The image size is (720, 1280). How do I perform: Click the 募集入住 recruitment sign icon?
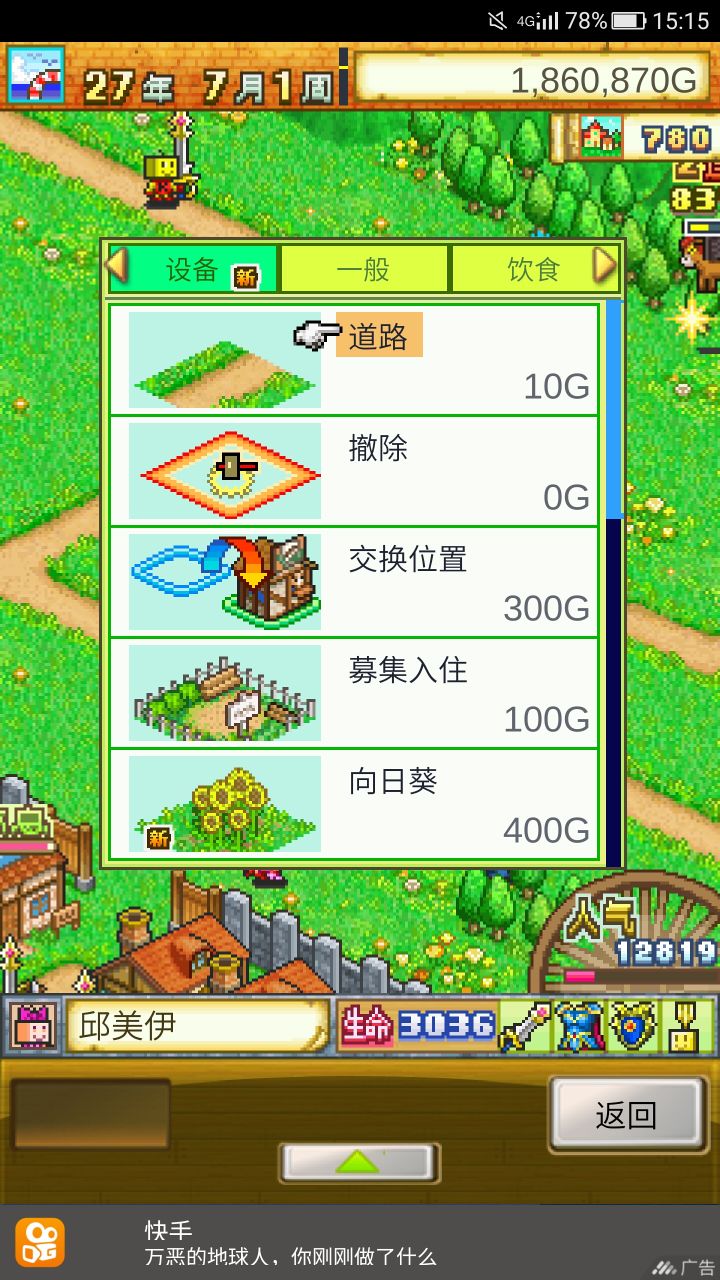pos(222,690)
